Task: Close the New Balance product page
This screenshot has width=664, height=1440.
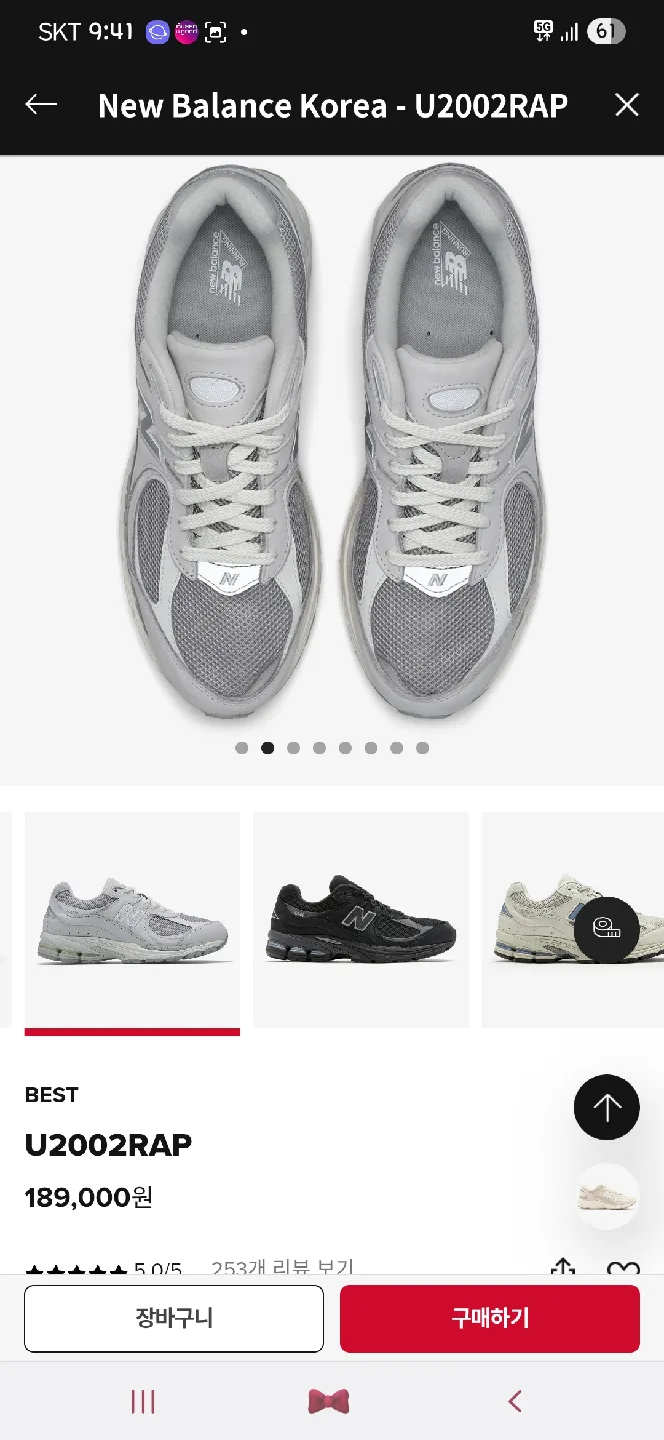Action: click(627, 105)
